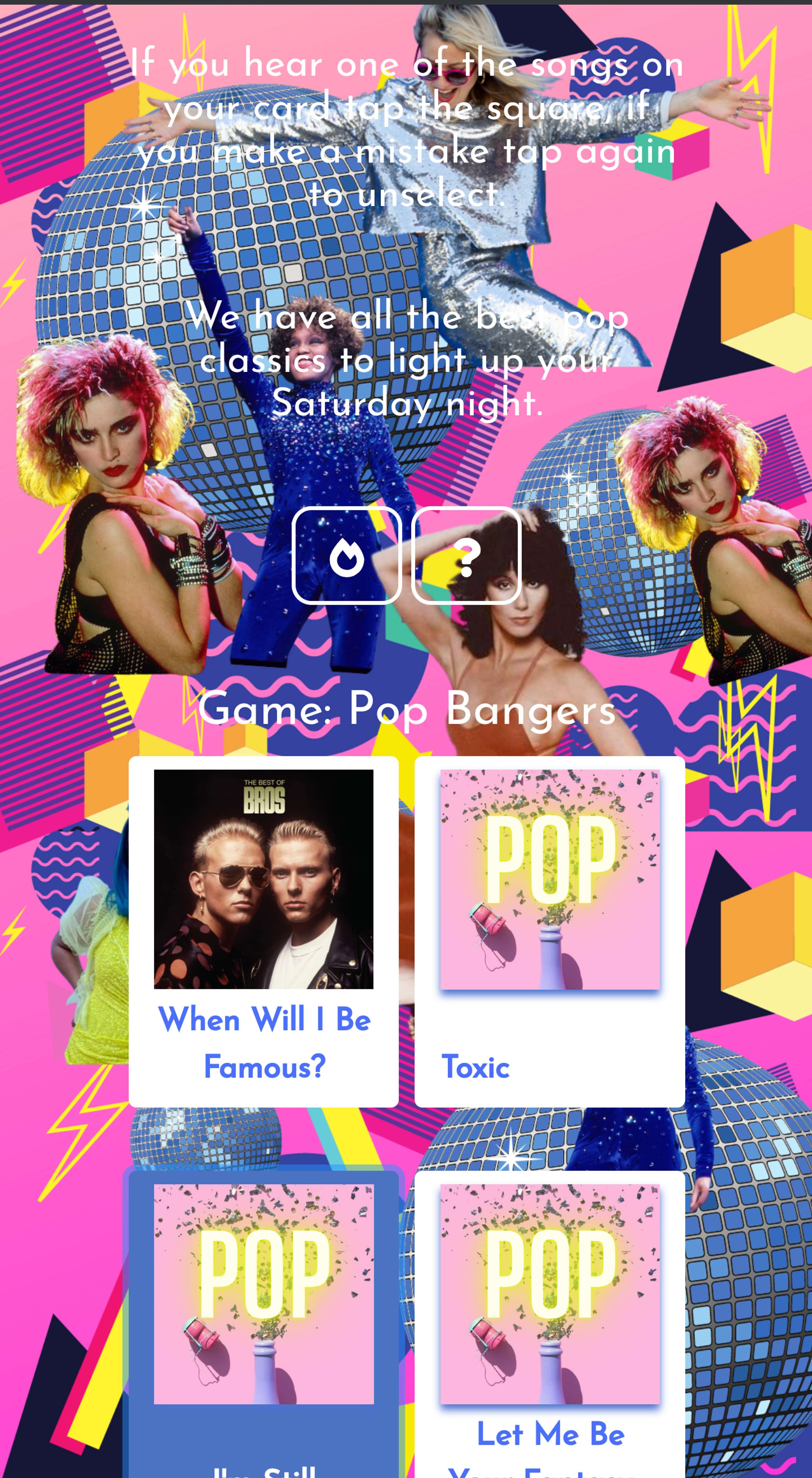Tap the flame icon button
The height and width of the screenshot is (1478, 812).
[346, 555]
